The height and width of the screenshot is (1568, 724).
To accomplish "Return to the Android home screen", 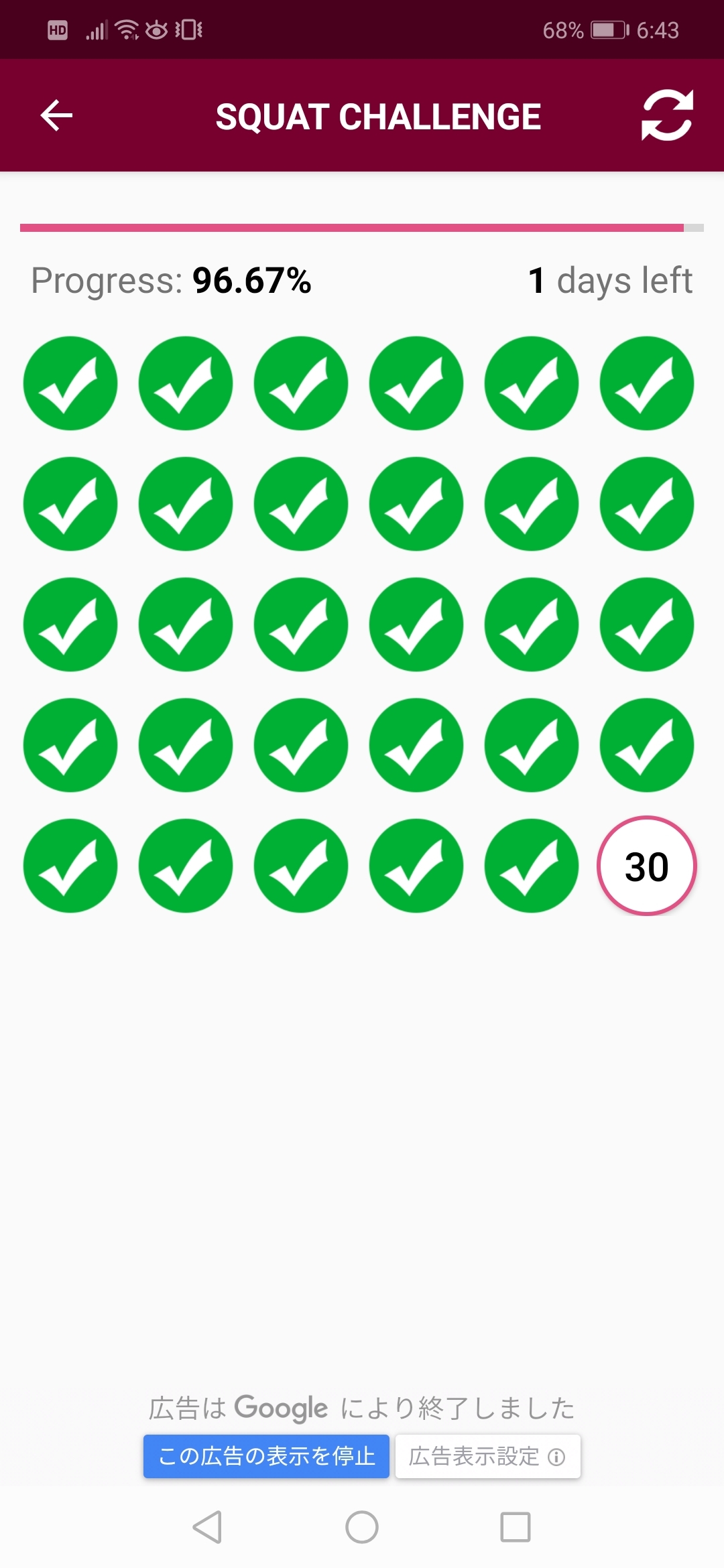I will (x=362, y=1527).
